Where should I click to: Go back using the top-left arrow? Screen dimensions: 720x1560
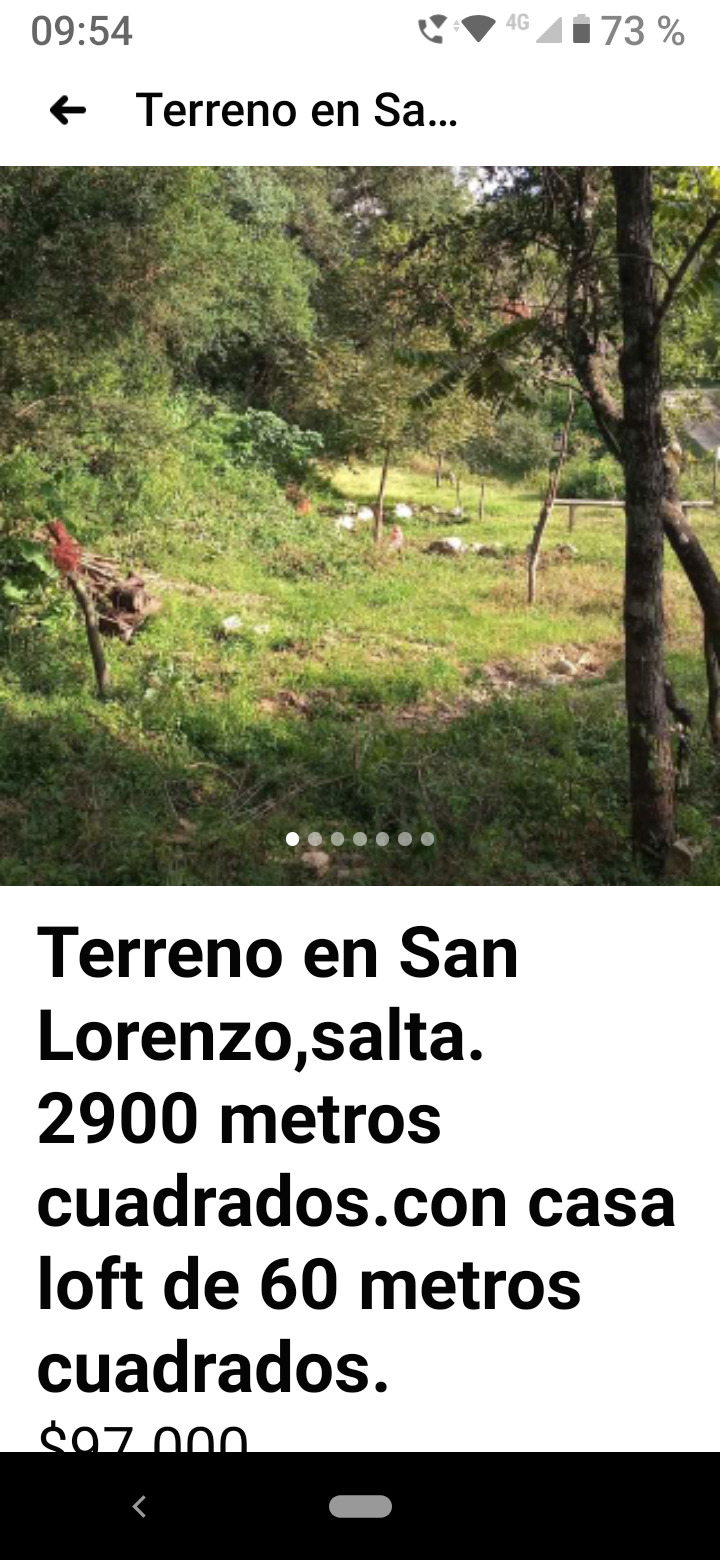(x=68, y=110)
